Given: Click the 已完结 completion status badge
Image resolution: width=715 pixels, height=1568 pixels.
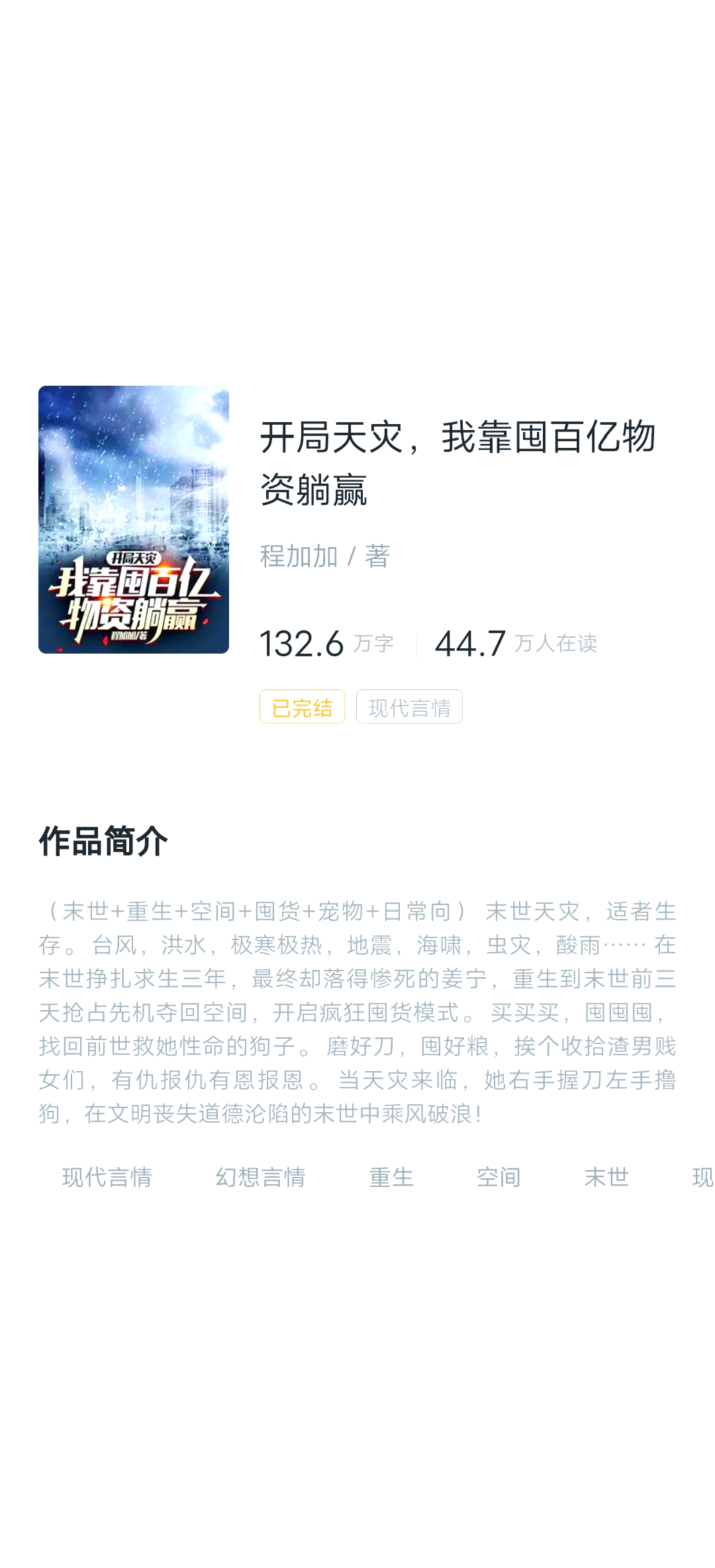Looking at the screenshot, I should coord(301,707).
